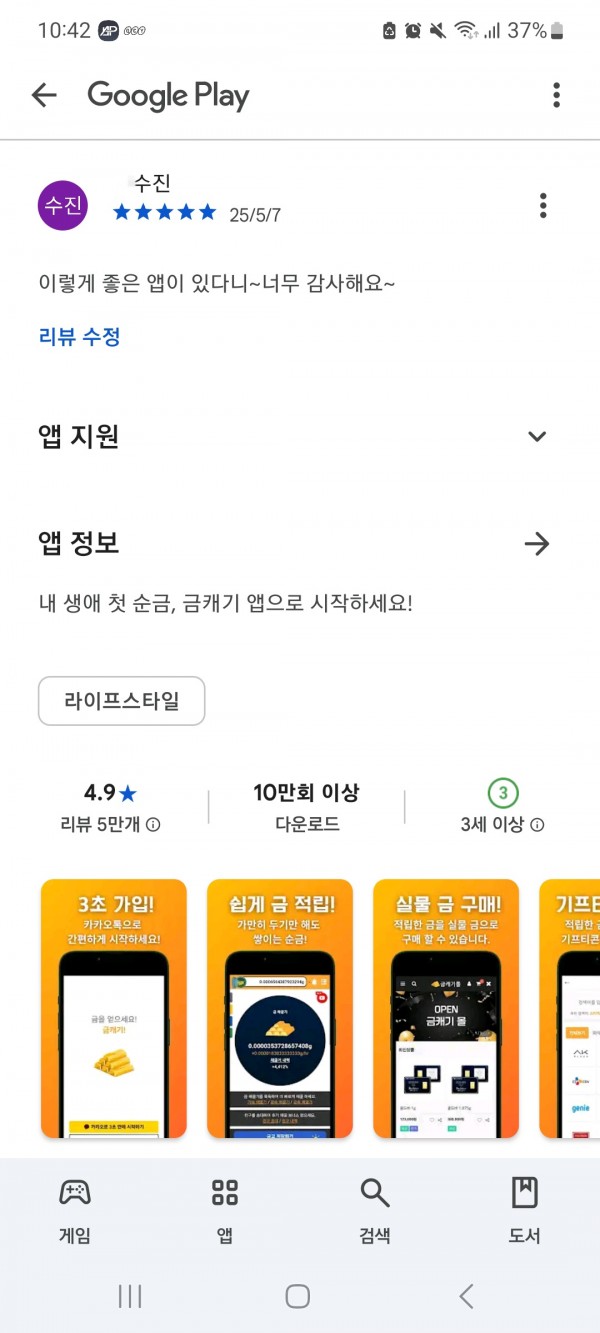The image size is (600, 1333).
Task: Switch to the 게임 tab
Action: pos(75,1210)
